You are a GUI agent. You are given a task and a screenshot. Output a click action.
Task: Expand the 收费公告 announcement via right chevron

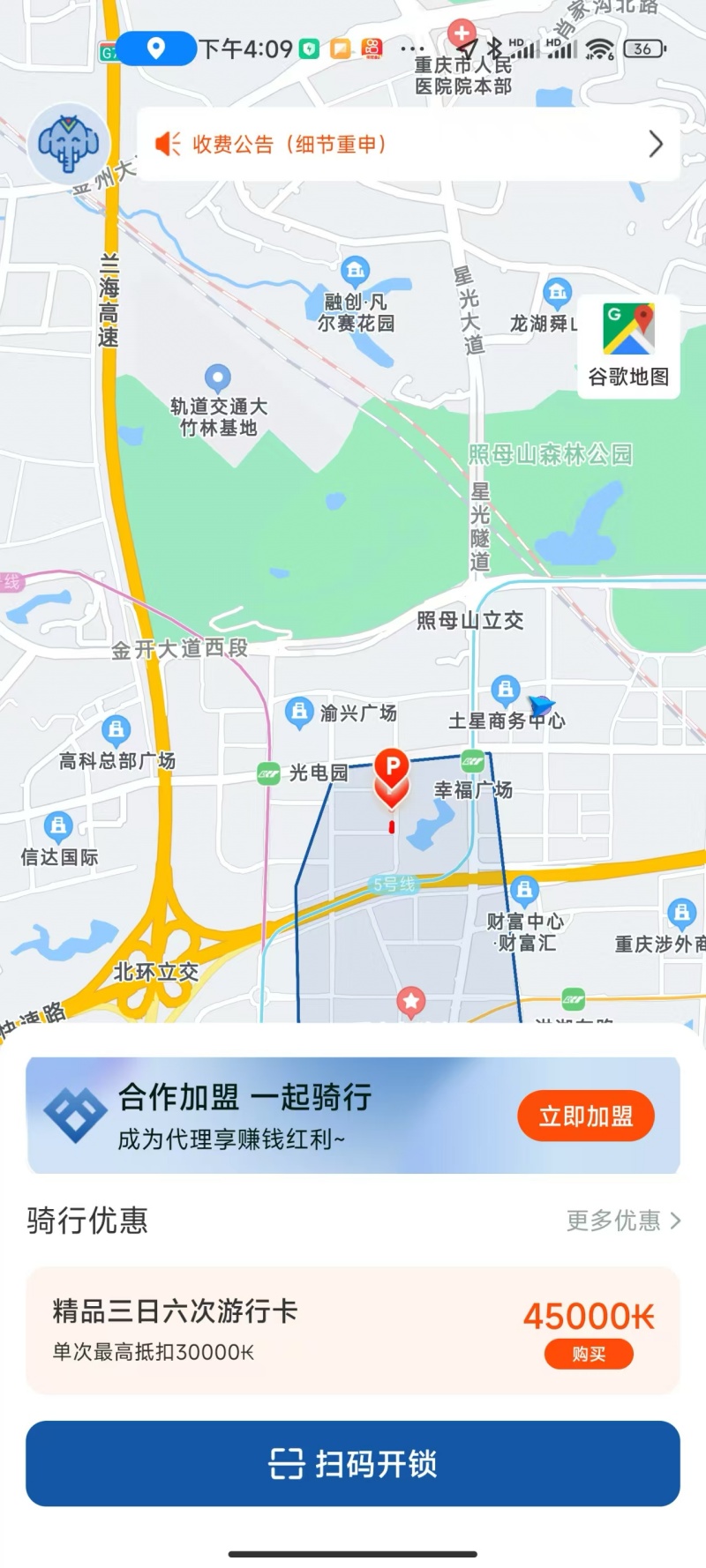click(x=655, y=144)
